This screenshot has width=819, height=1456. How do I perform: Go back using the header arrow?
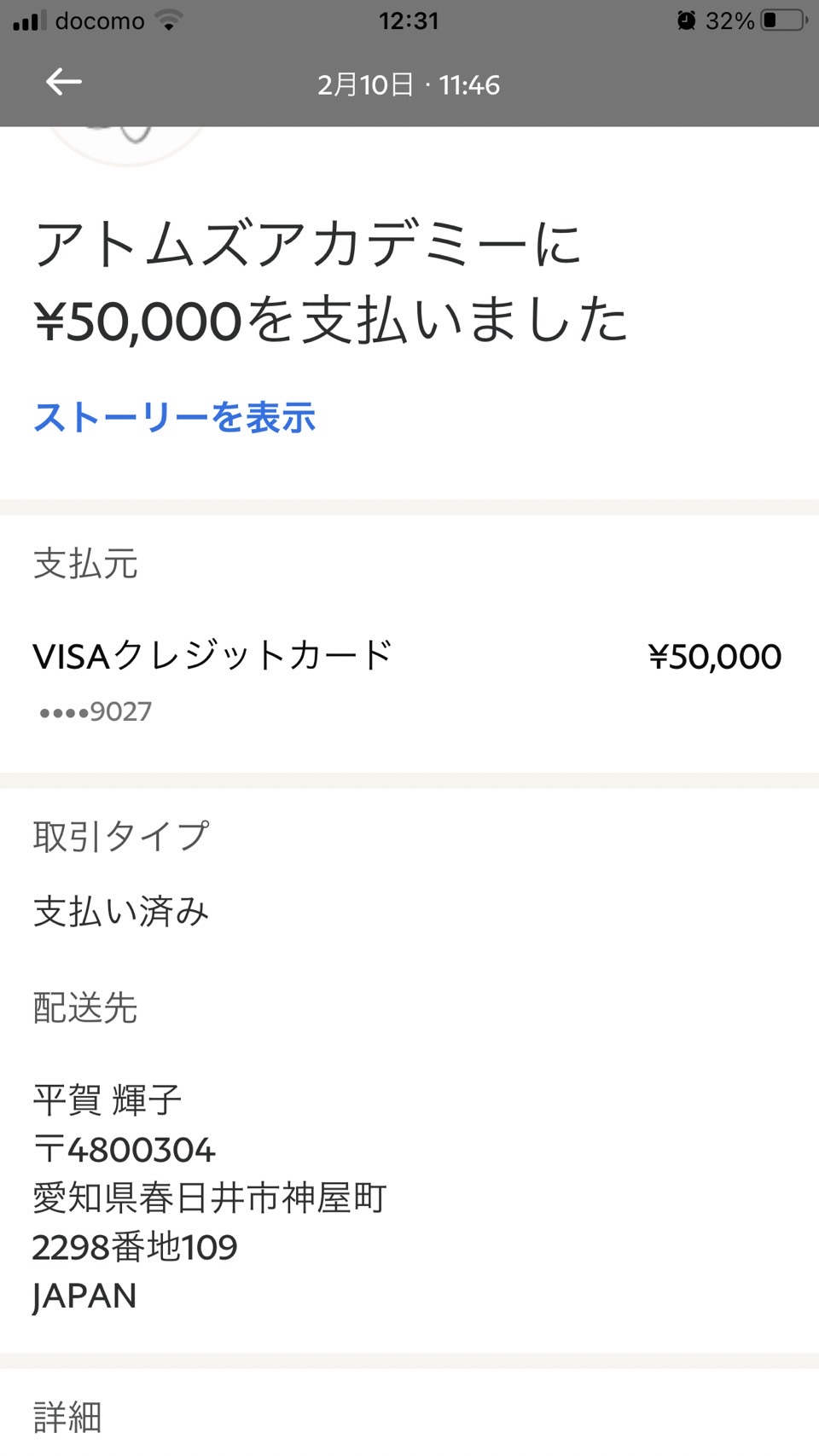(x=64, y=82)
